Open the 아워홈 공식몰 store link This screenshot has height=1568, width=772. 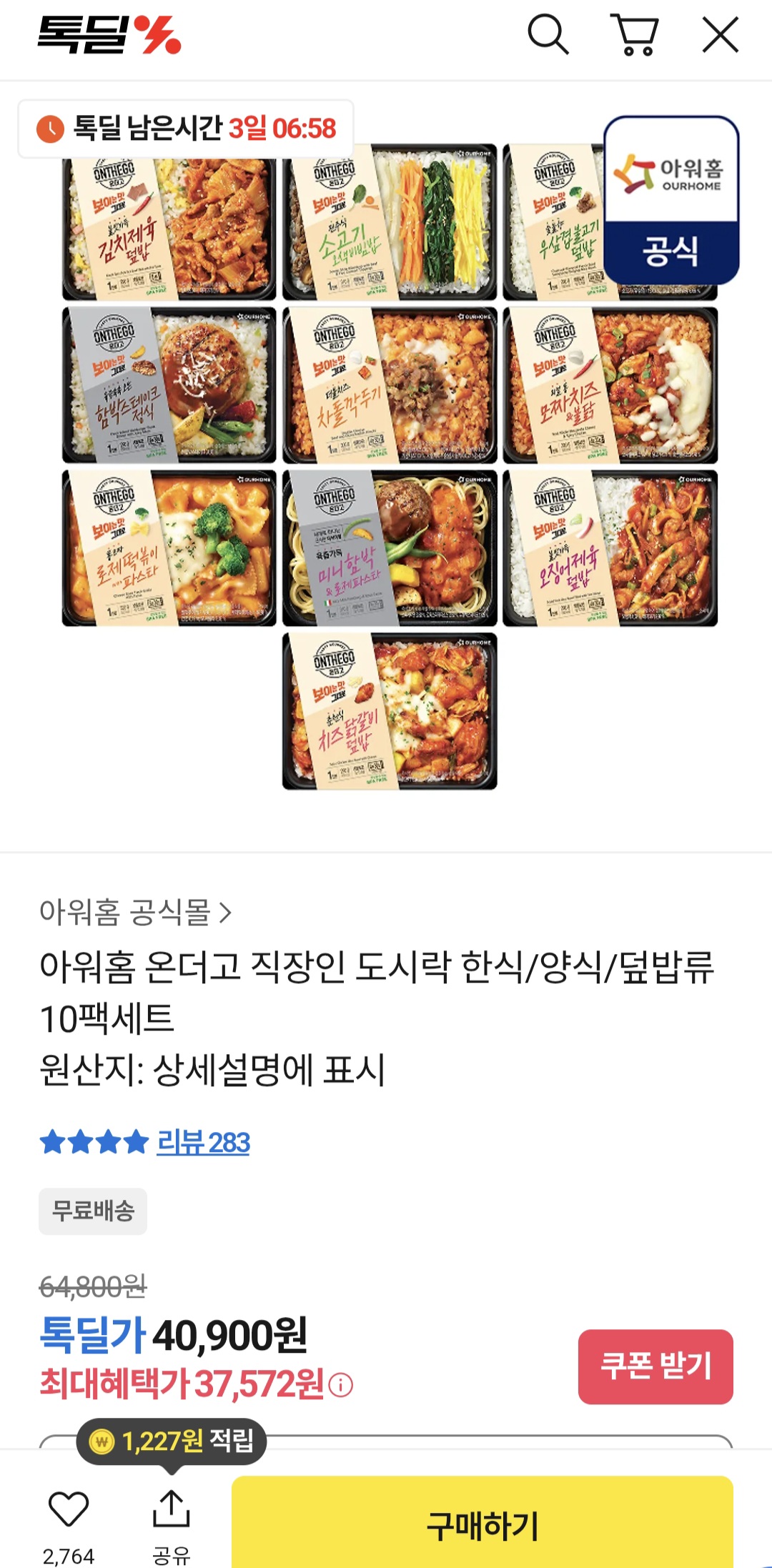point(136,913)
